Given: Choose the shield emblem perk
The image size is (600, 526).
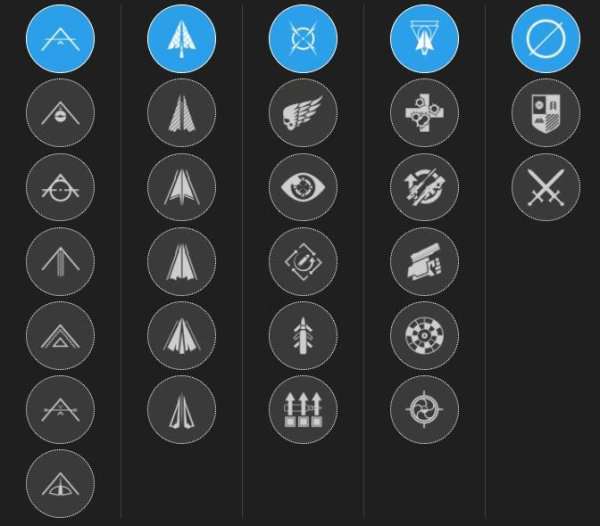Looking at the screenshot, I should point(546,113).
